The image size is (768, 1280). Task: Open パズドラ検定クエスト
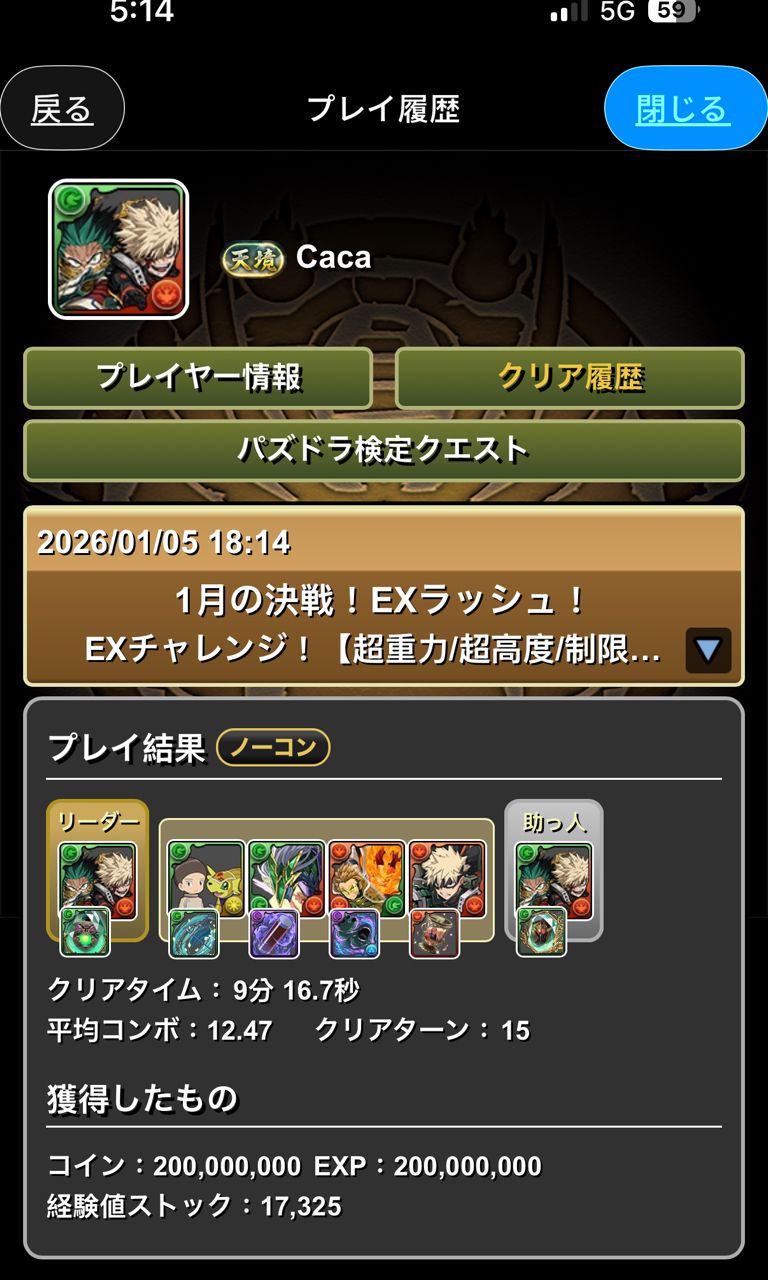(384, 450)
